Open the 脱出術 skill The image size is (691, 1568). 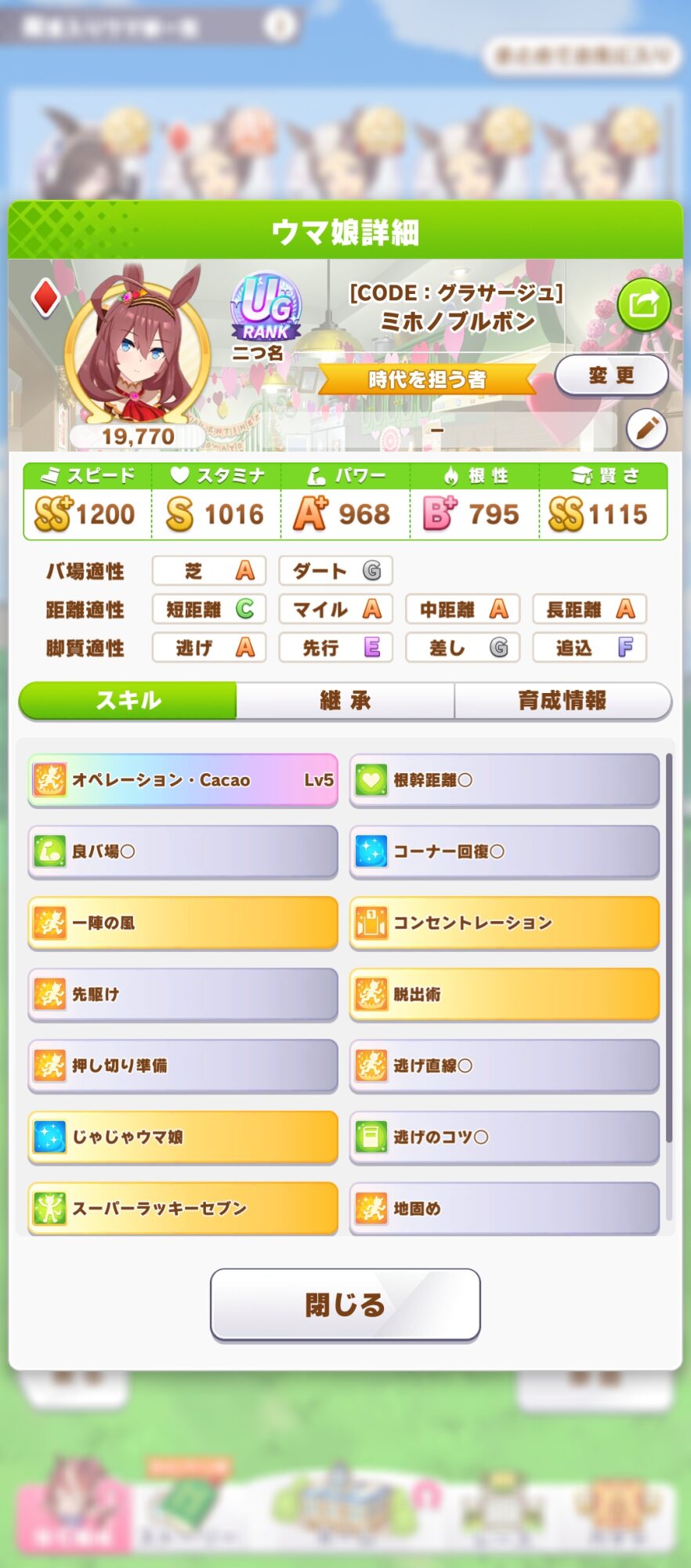(x=504, y=994)
